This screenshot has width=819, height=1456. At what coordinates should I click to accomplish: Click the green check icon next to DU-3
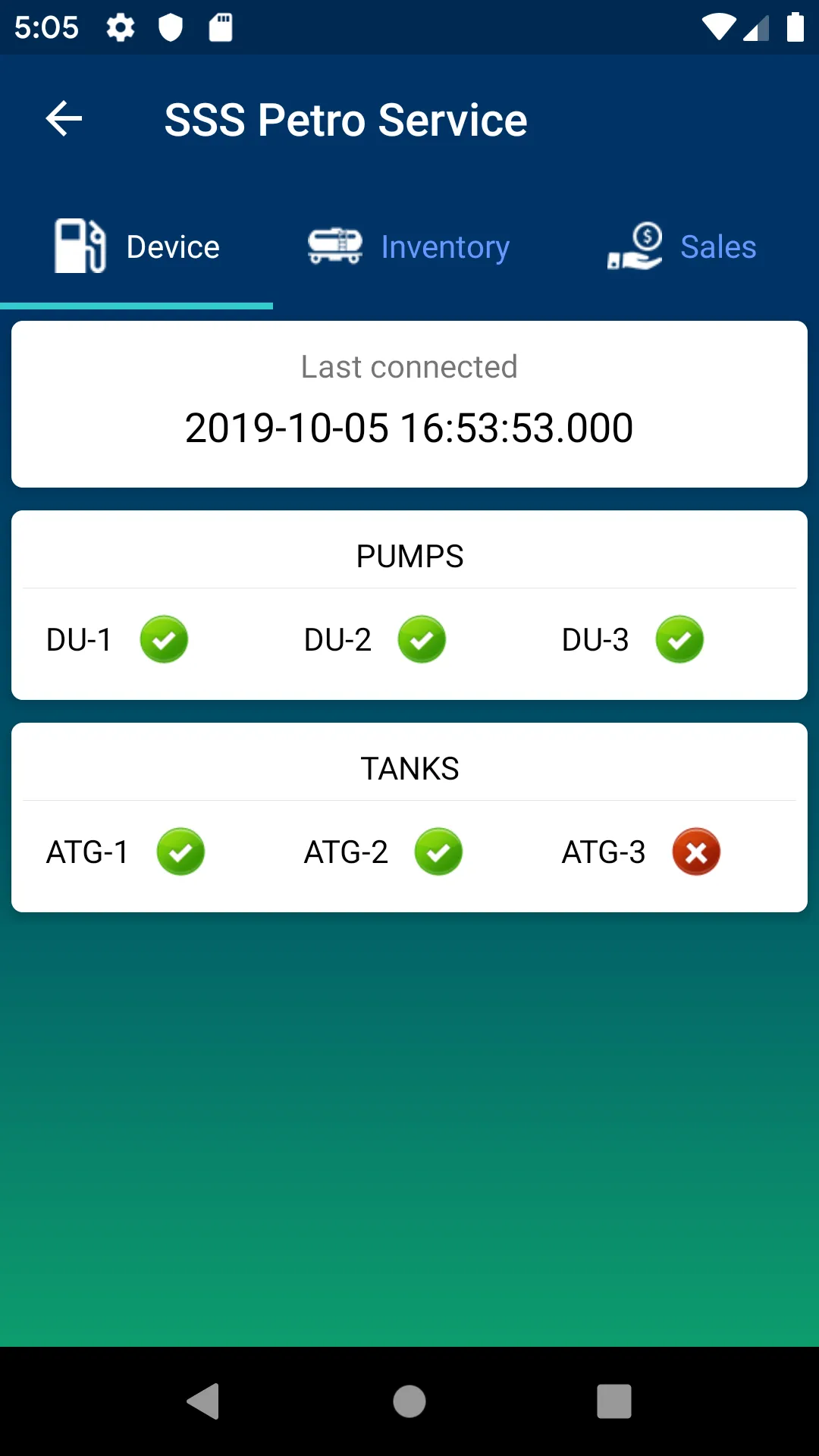coord(679,639)
